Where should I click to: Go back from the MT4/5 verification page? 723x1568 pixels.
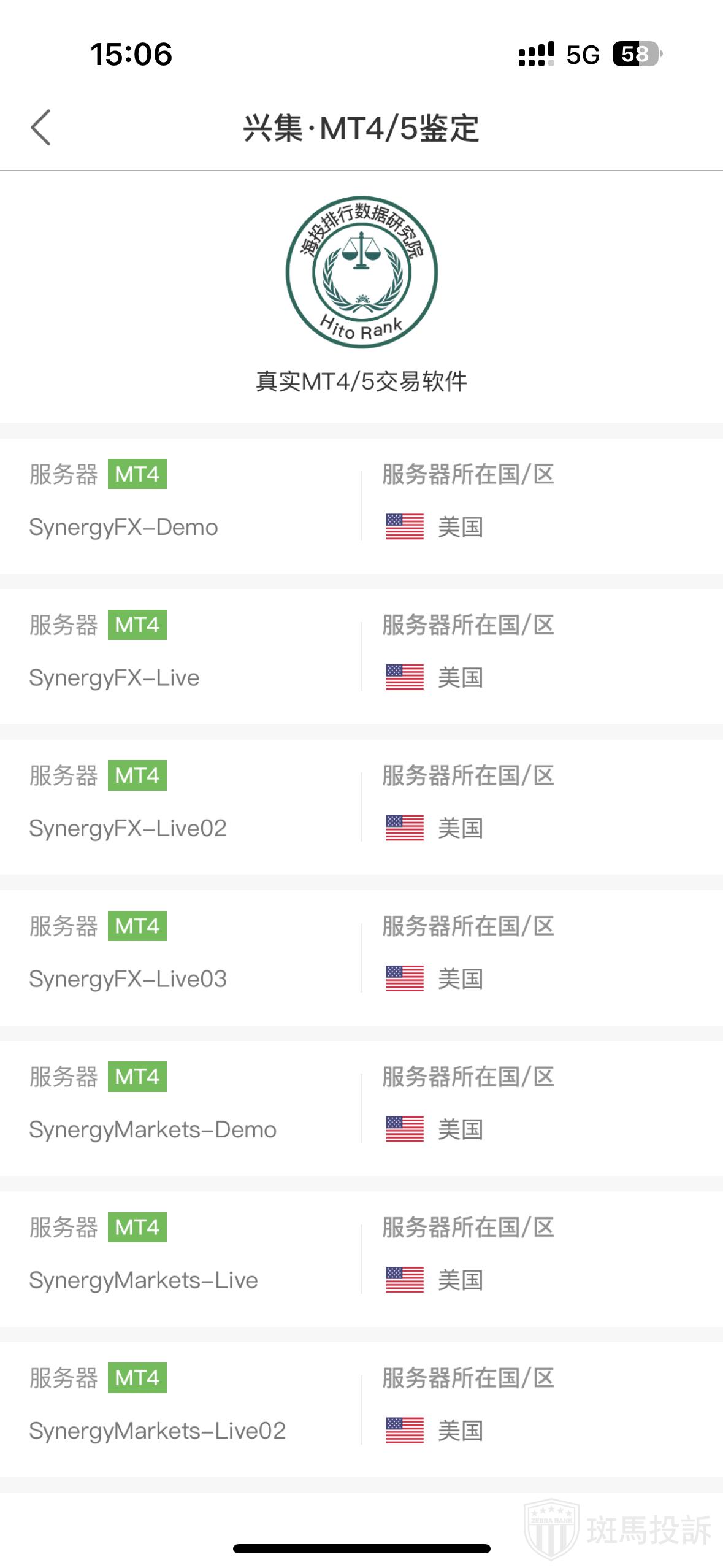pos(40,128)
